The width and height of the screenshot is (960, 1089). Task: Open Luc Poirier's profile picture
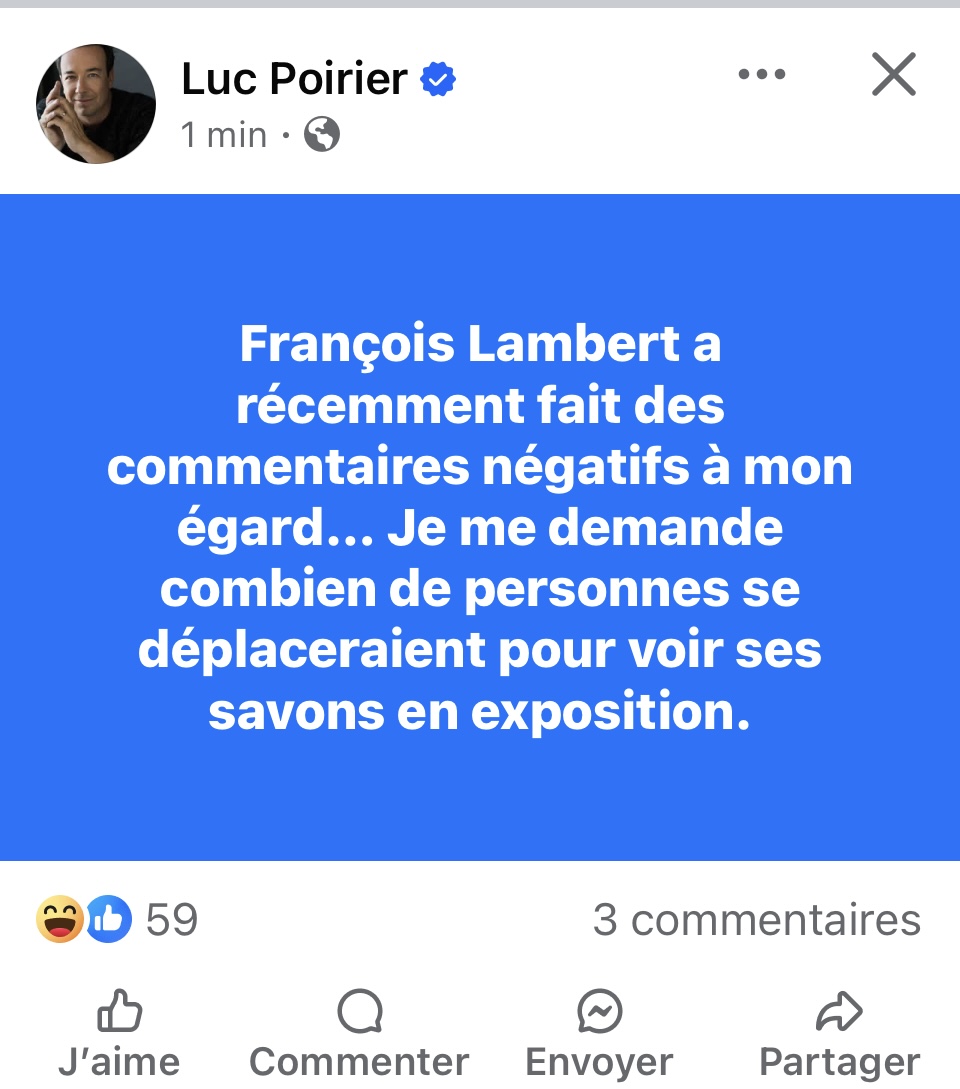[x=96, y=104]
